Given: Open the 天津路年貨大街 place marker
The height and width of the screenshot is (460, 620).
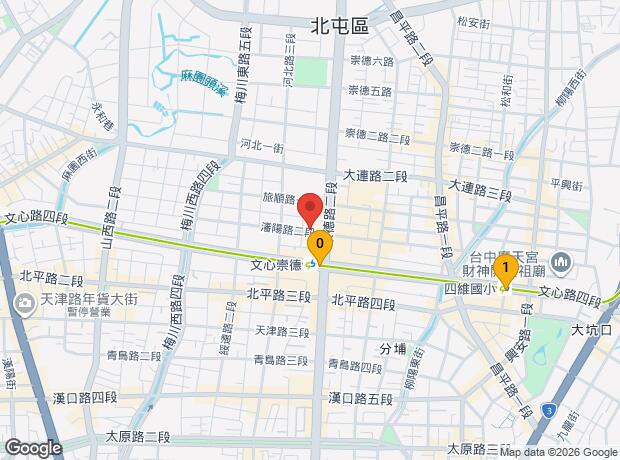Looking at the screenshot, I should click(23, 300).
